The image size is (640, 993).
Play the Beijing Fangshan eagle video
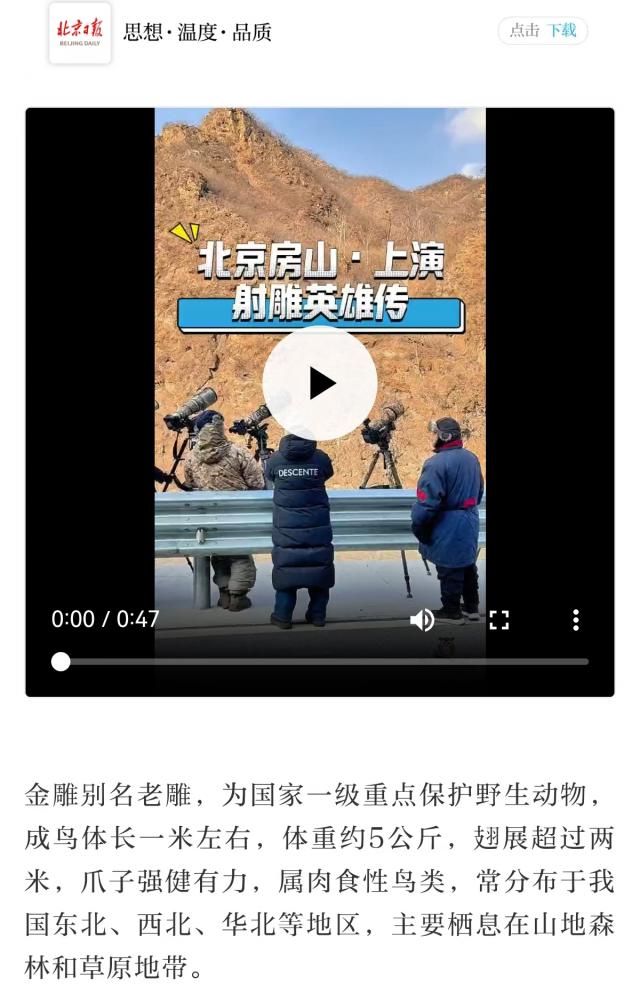[x=320, y=383]
